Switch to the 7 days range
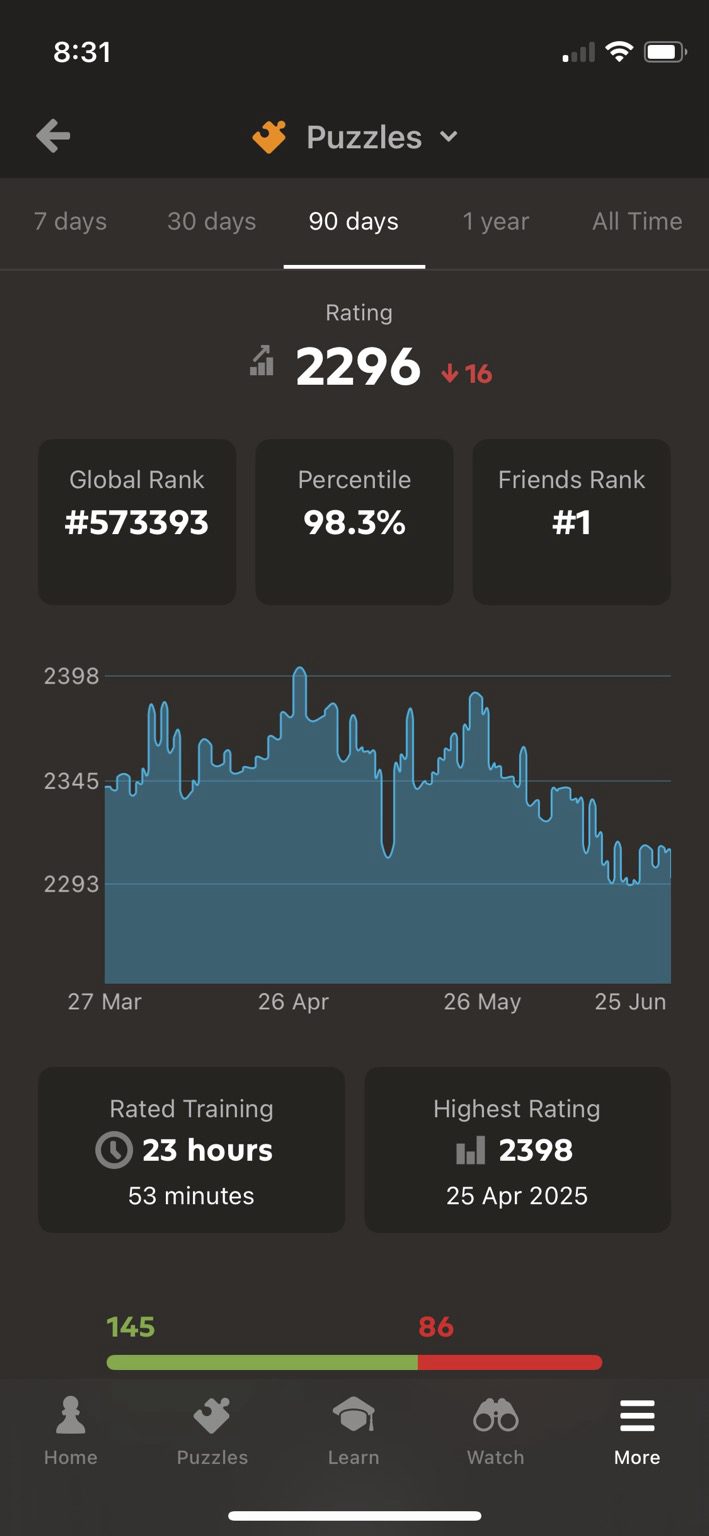The image size is (709, 1536). tap(70, 222)
